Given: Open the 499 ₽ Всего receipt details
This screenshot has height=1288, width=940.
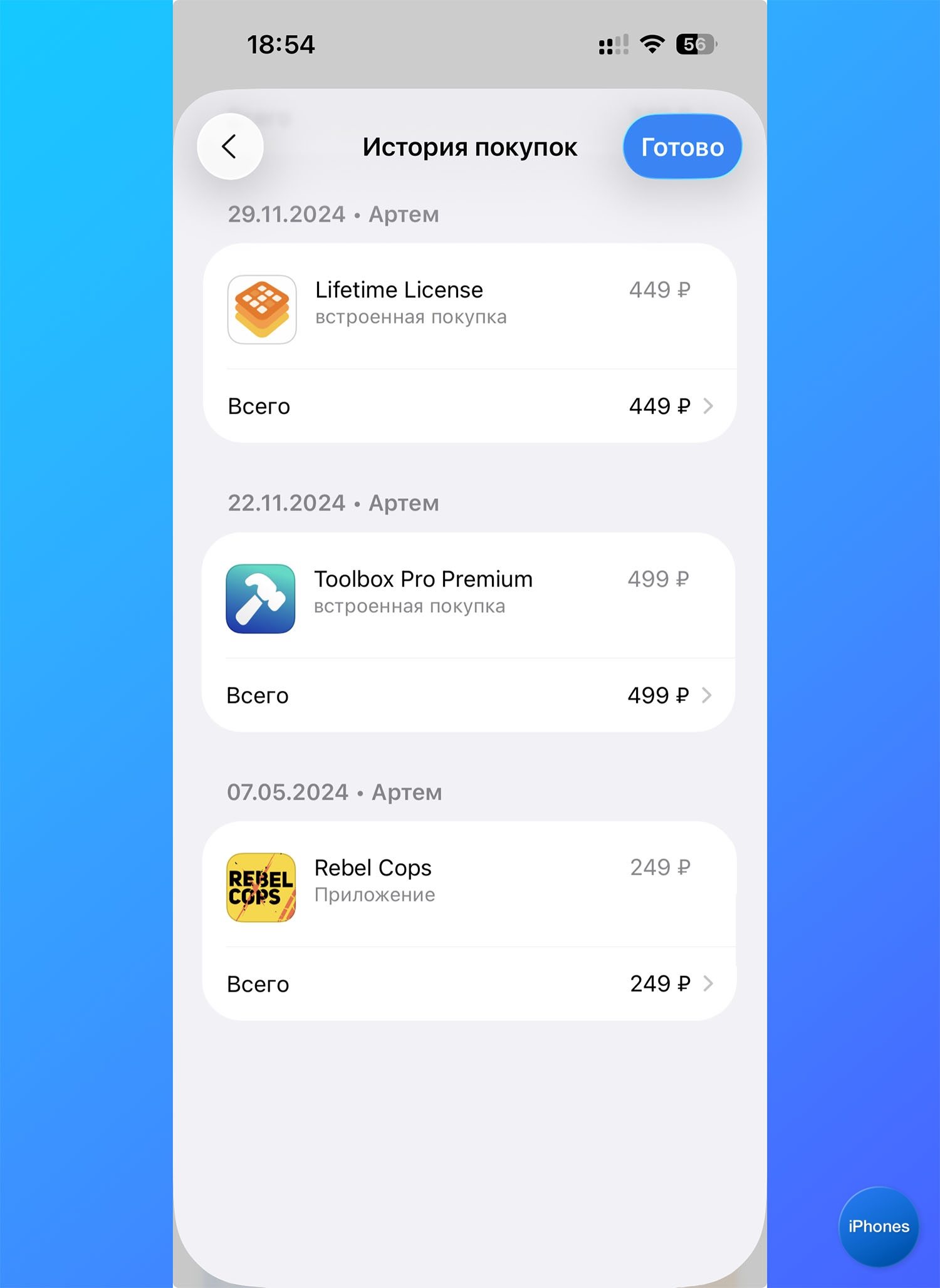Looking at the screenshot, I should tap(469, 695).
